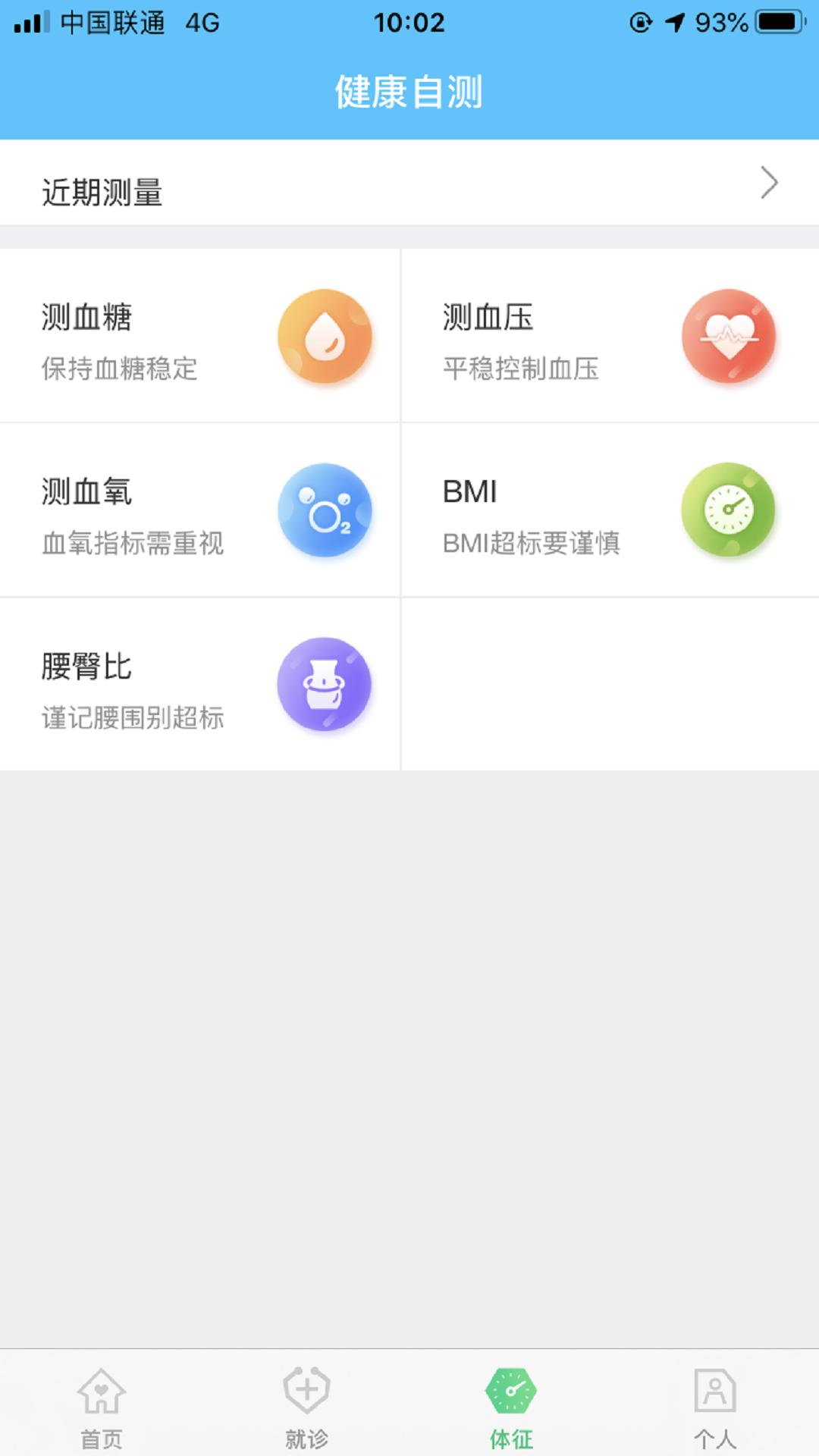The width and height of the screenshot is (819, 1456).
Task: Open the blue O2 blood oxygen icon
Action: (326, 512)
